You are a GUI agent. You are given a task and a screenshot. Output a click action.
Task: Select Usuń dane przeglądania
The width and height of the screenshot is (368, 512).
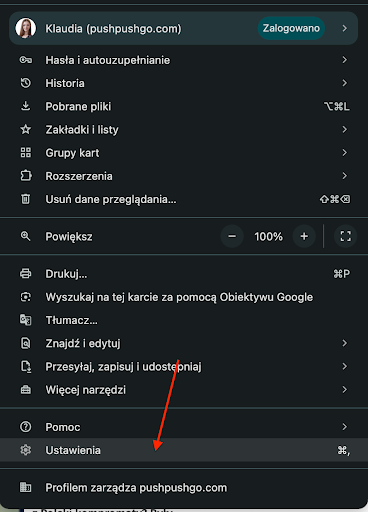[183, 199]
